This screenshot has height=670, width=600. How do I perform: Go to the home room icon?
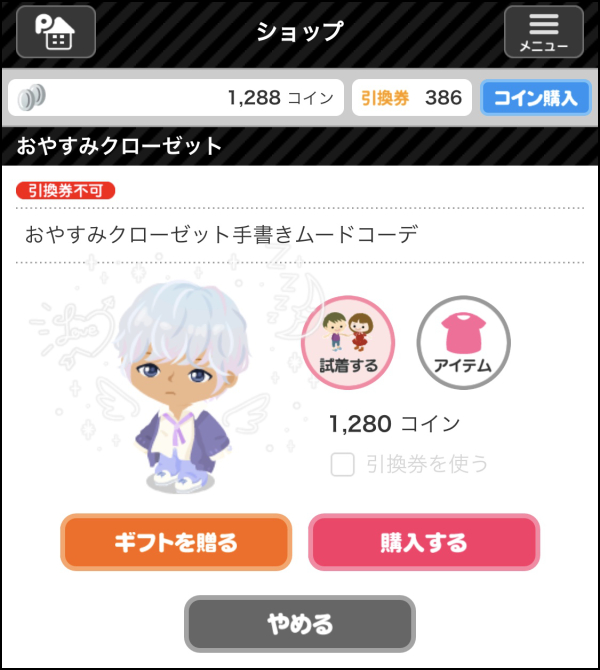56,32
